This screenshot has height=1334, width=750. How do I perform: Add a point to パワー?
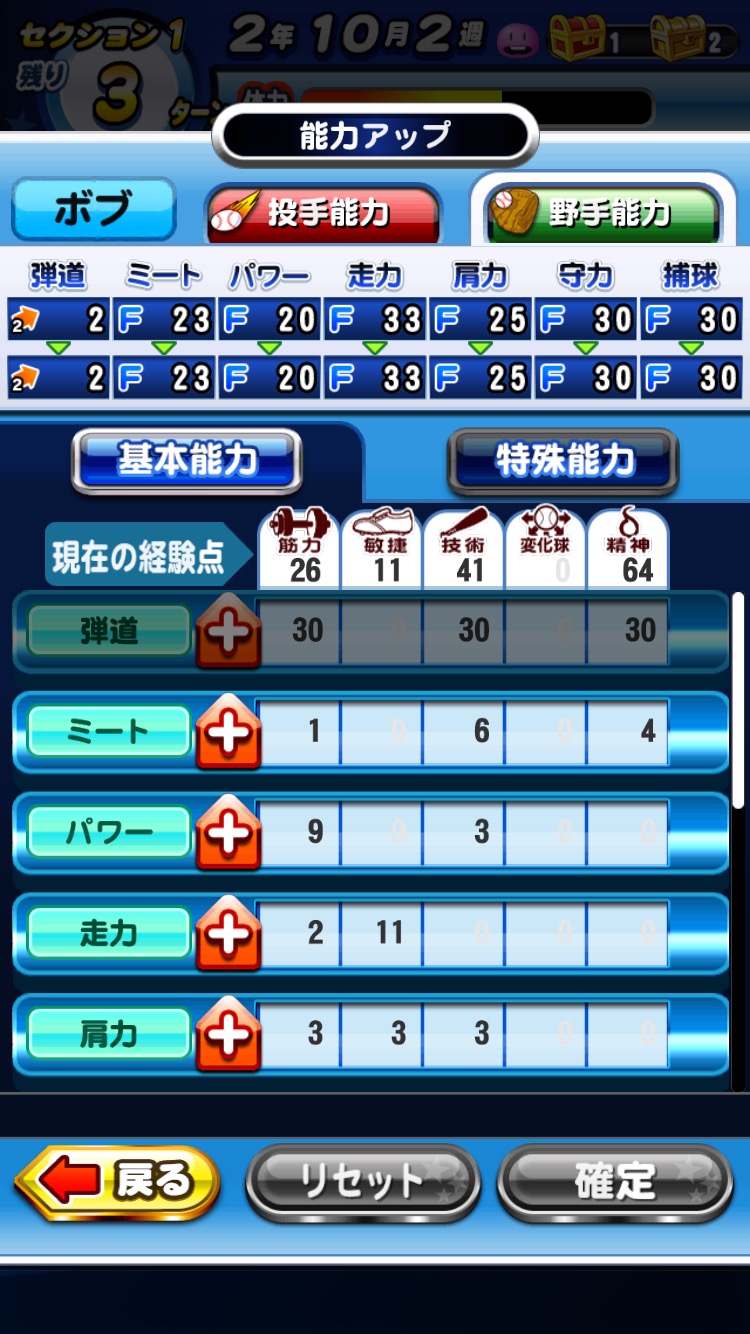point(229,834)
